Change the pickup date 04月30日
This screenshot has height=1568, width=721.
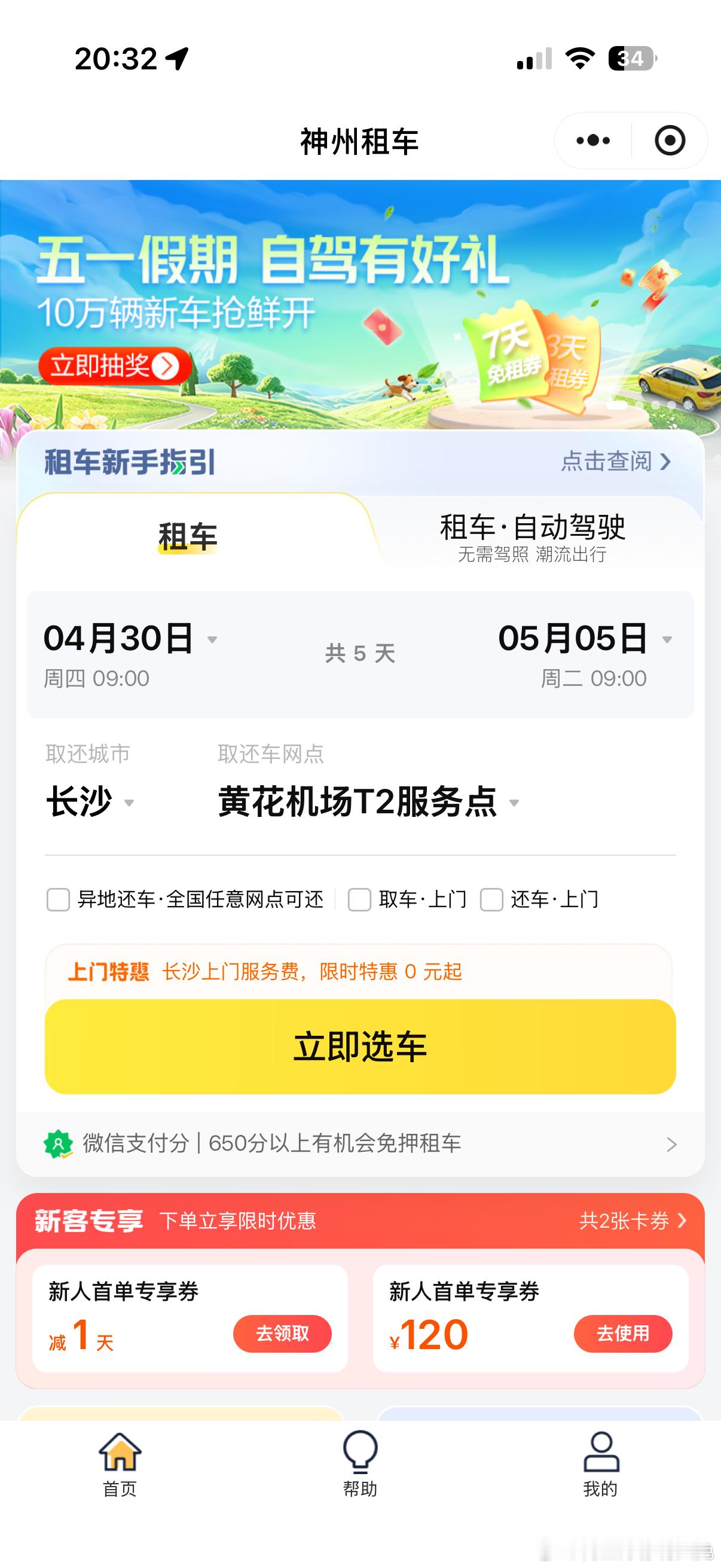point(130,654)
